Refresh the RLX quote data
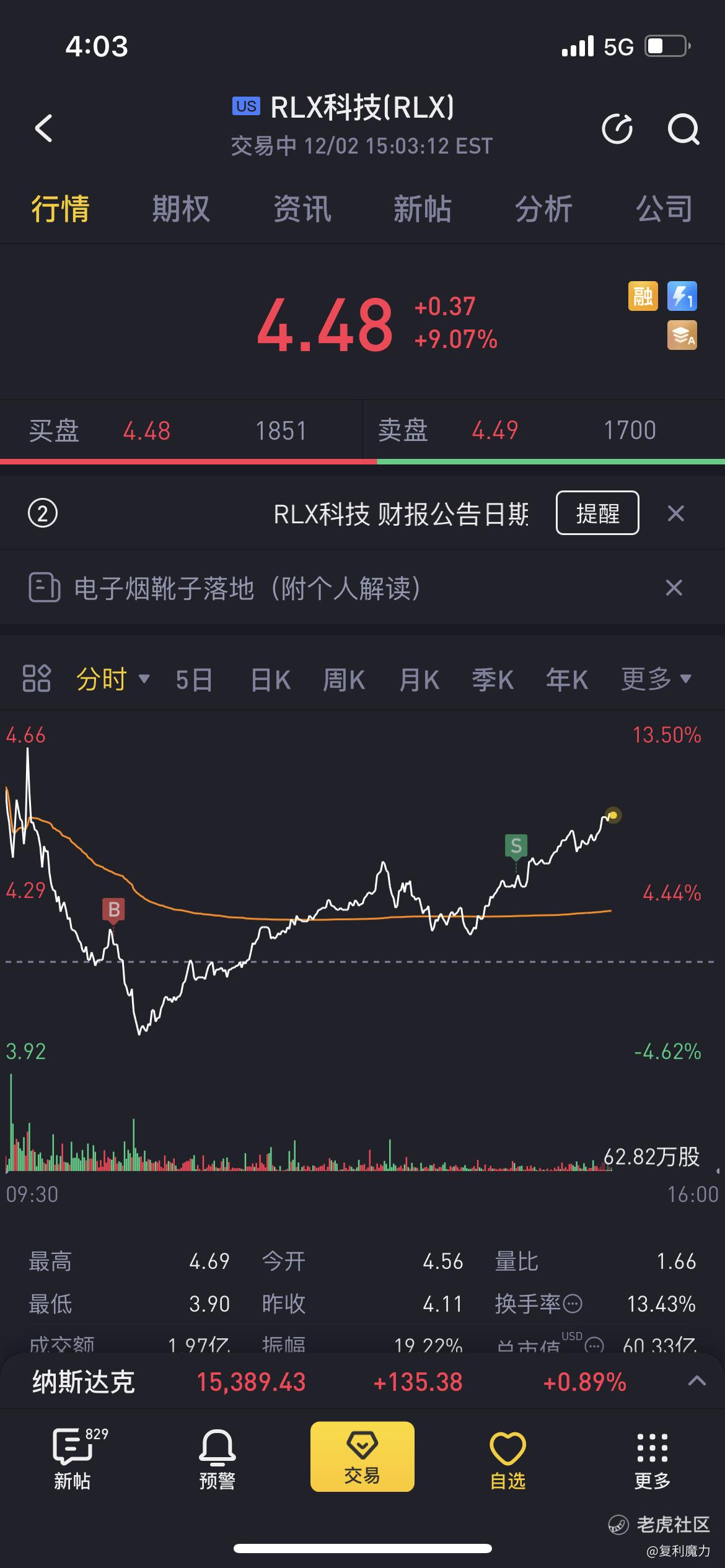 (x=617, y=129)
